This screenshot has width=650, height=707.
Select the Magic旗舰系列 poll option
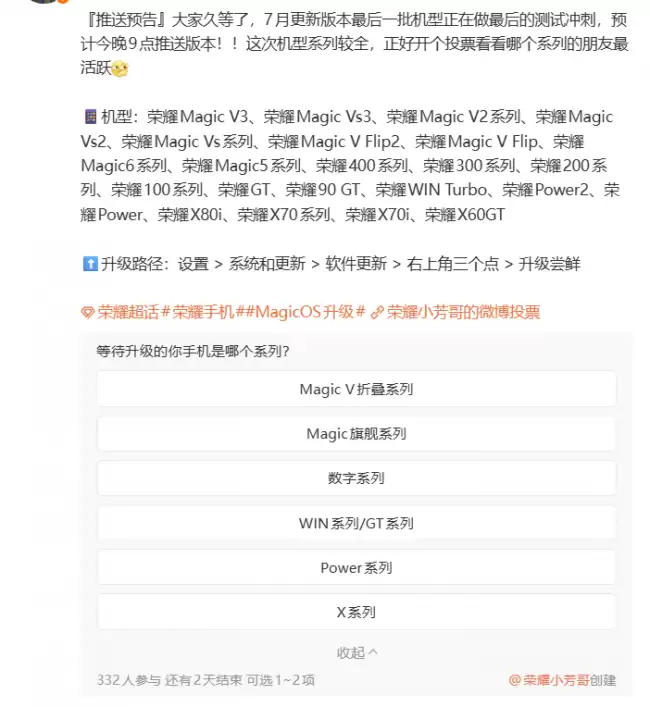356,434
